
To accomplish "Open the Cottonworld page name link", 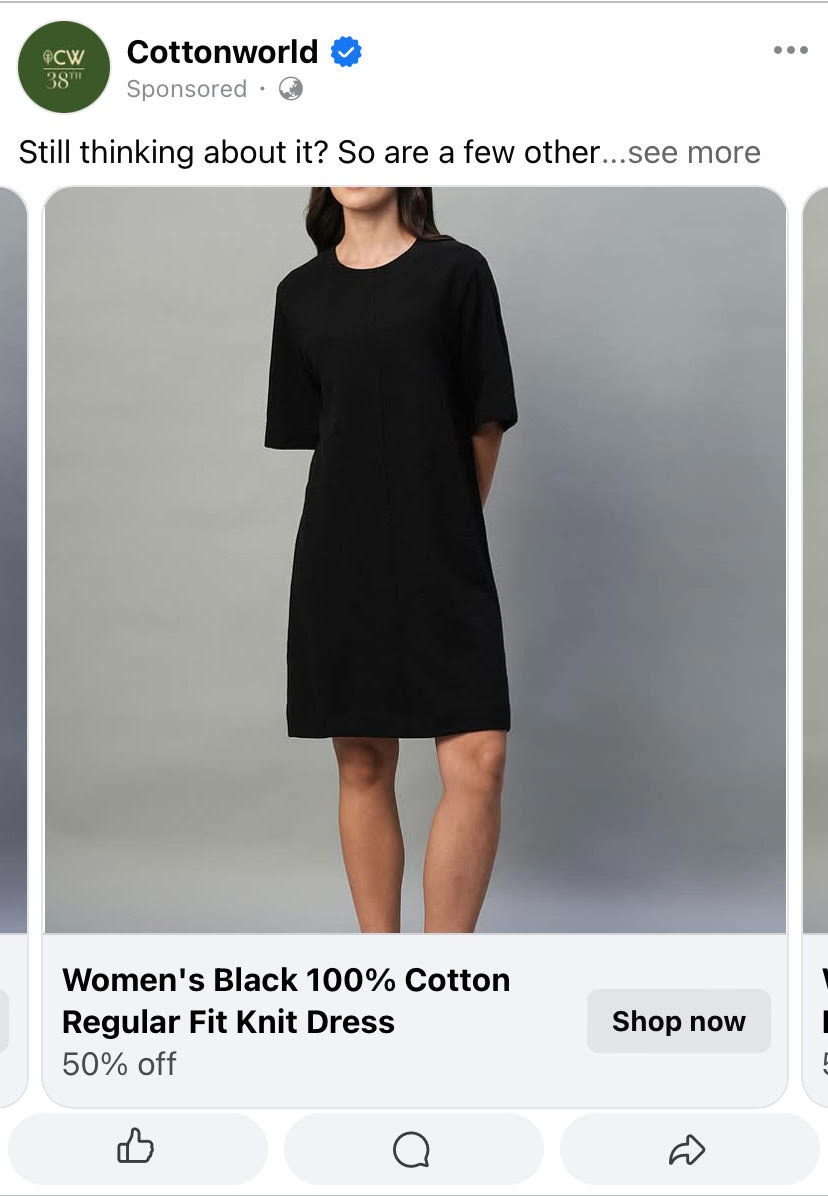I will tap(222, 53).
